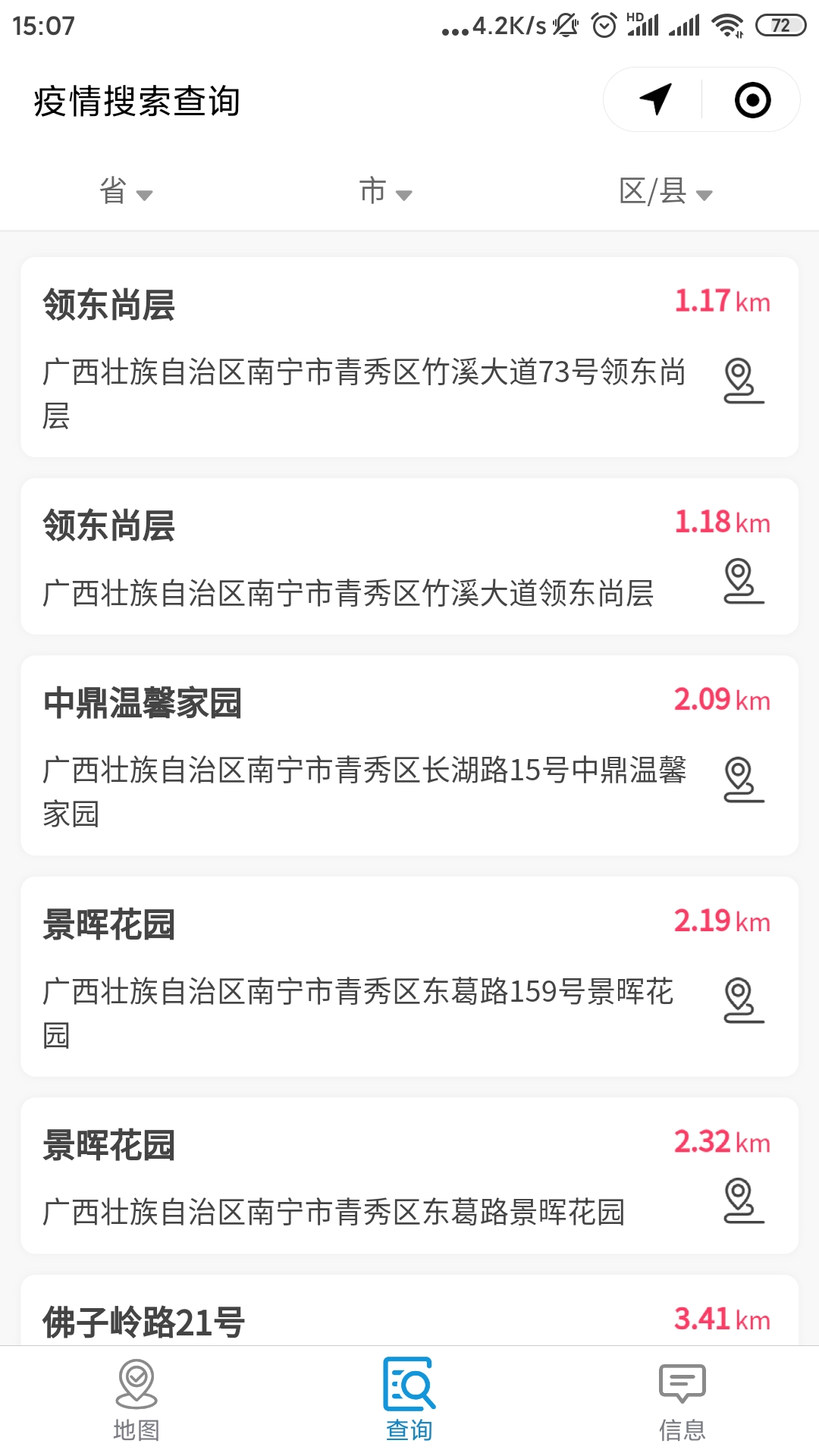Screen dimensions: 819x1456
Task: Switch to the 地图 tab
Action: pyautogui.click(x=136, y=1400)
